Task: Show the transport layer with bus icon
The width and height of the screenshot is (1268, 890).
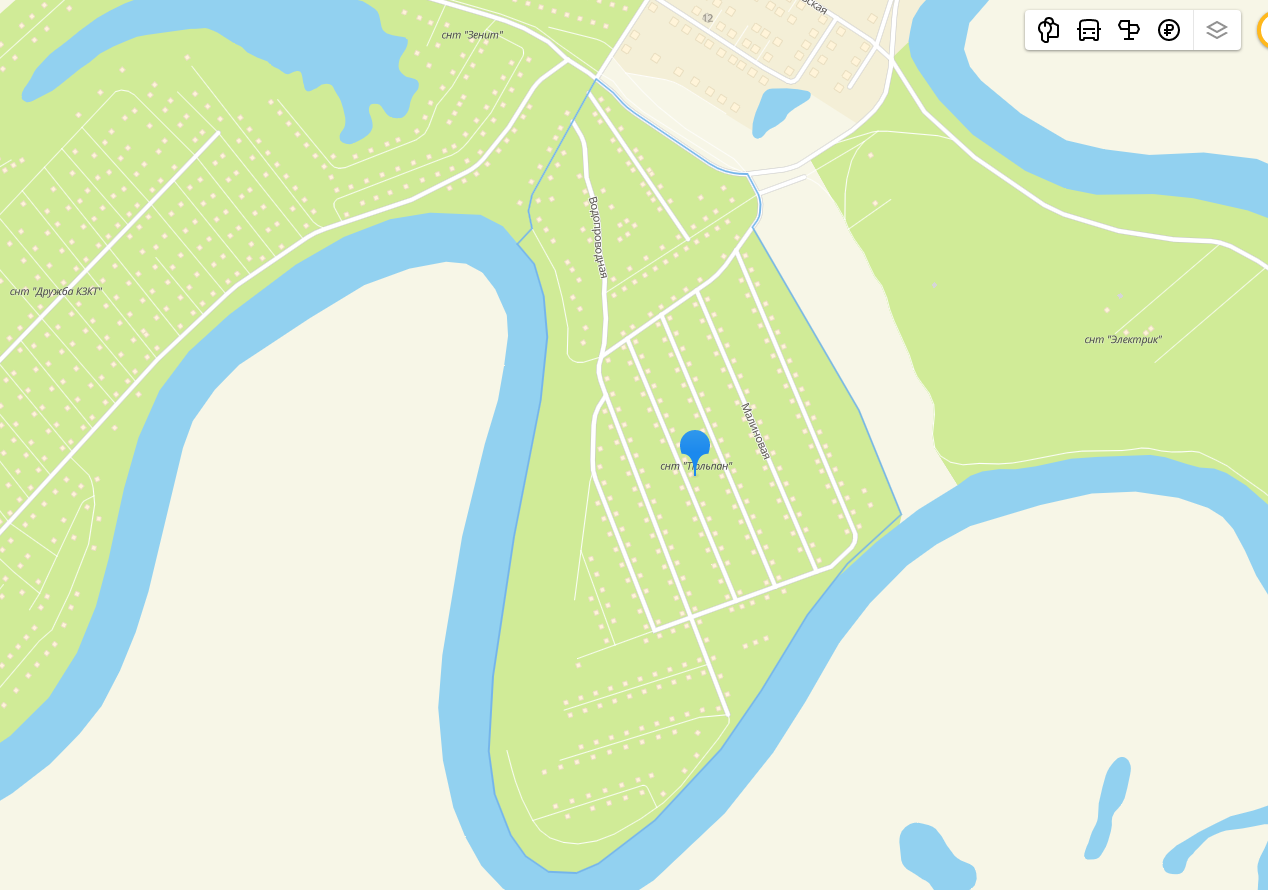Action: (x=1088, y=30)
